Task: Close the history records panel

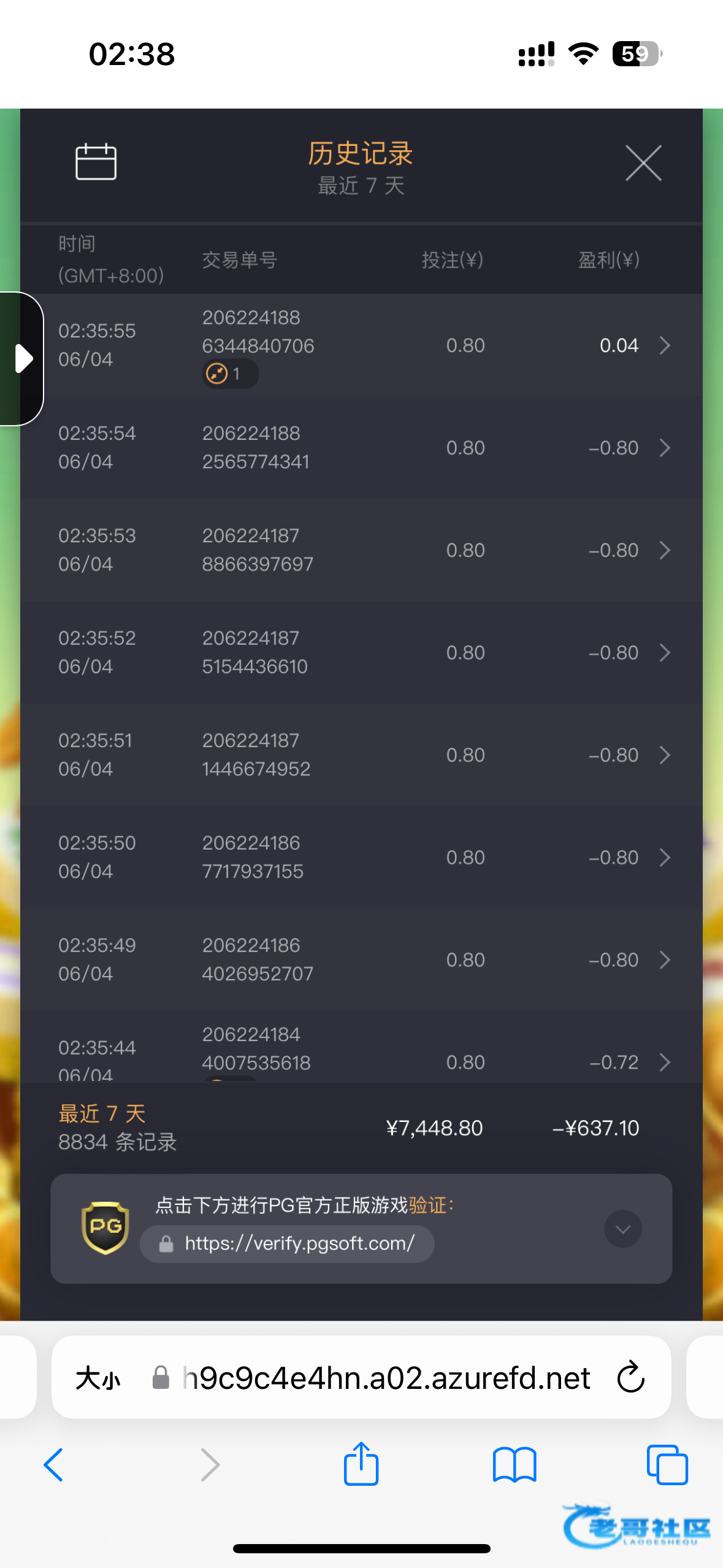Action: [643, 163]
